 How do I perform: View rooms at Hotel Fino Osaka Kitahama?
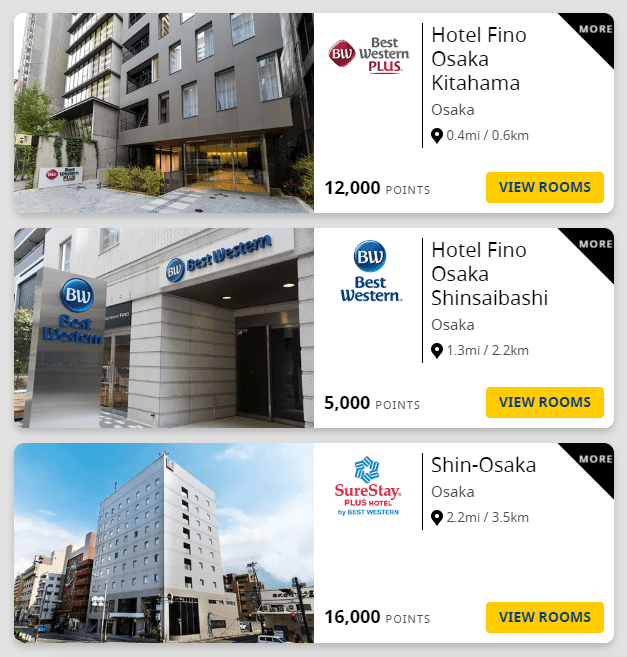click(545, 187)
